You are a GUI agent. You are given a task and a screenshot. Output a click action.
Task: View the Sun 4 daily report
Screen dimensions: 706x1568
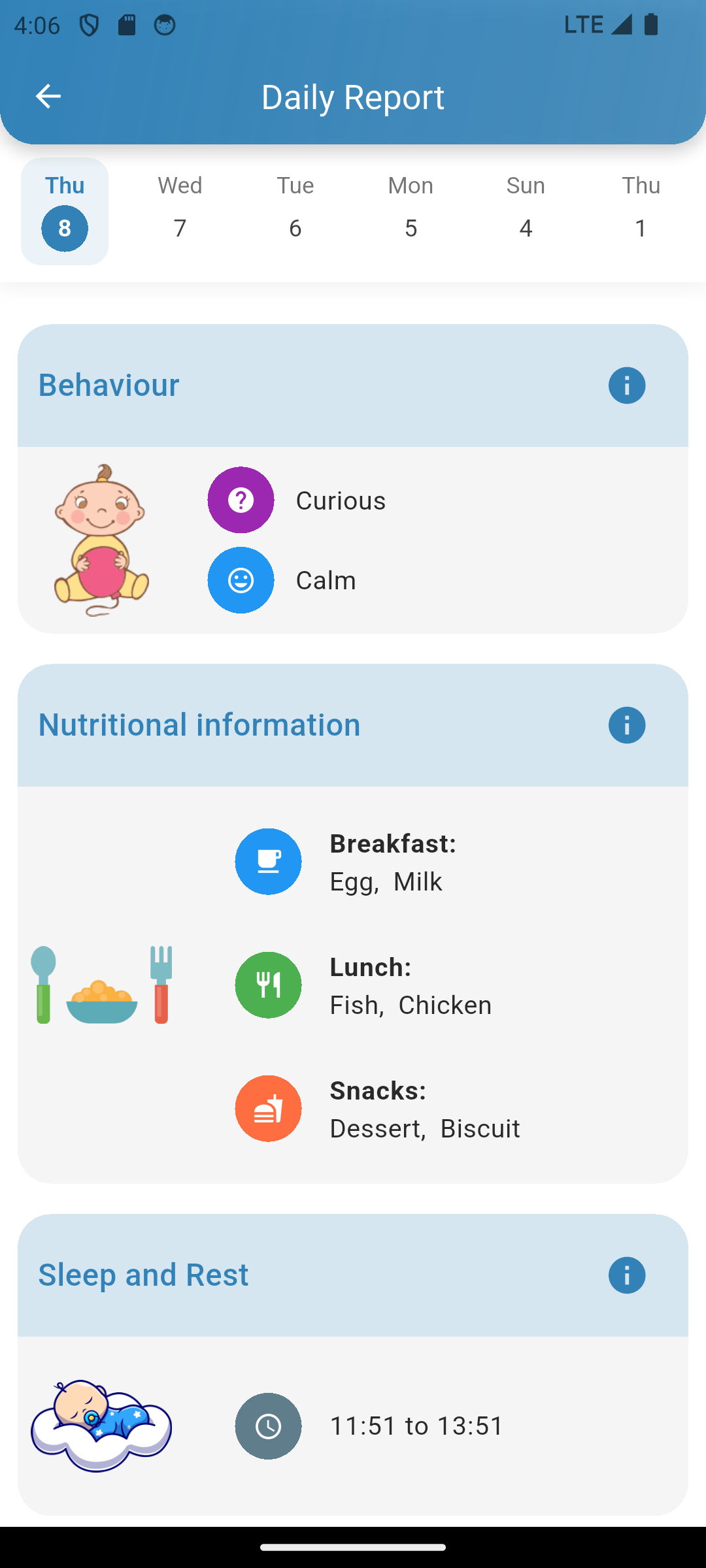[526, 211]
